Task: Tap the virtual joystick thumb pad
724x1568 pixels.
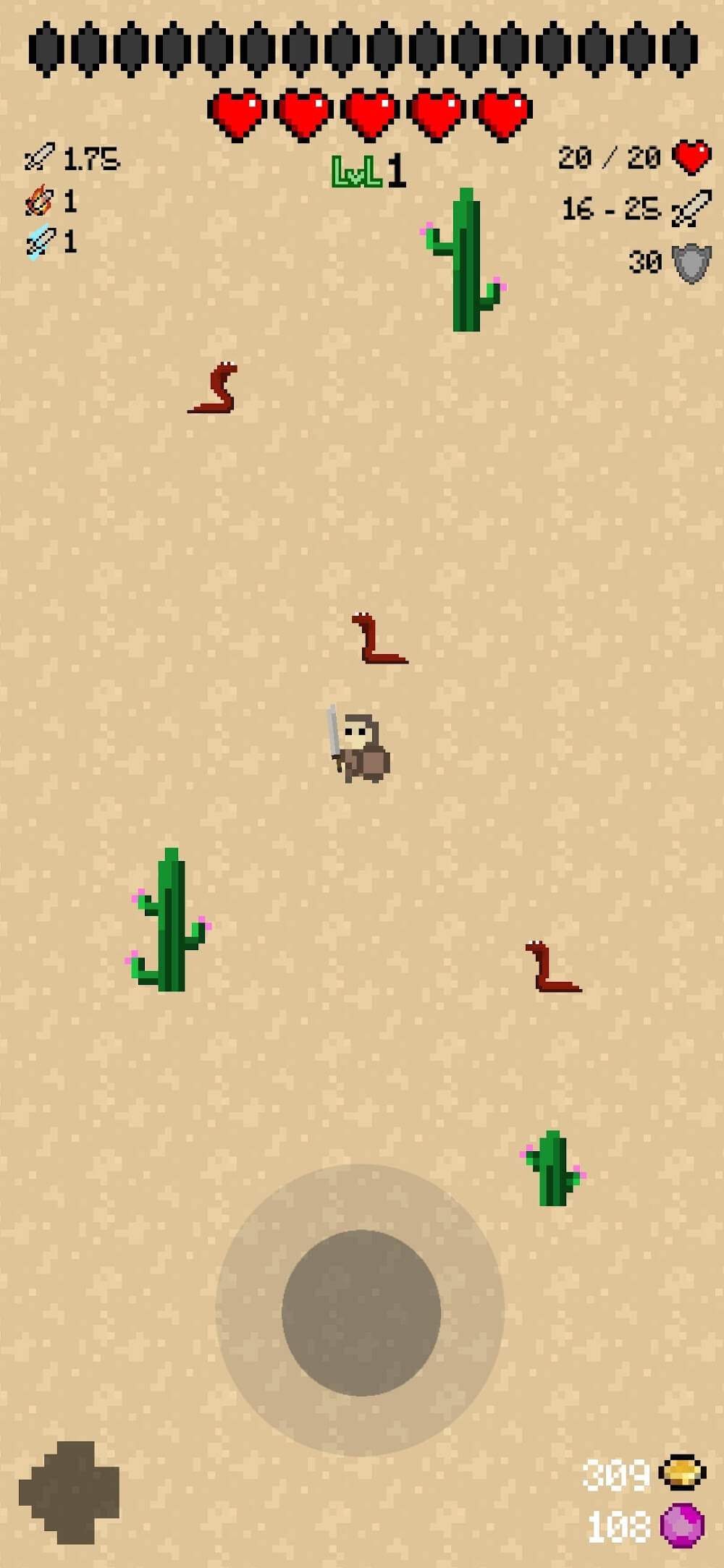Action: (361, 1313)
